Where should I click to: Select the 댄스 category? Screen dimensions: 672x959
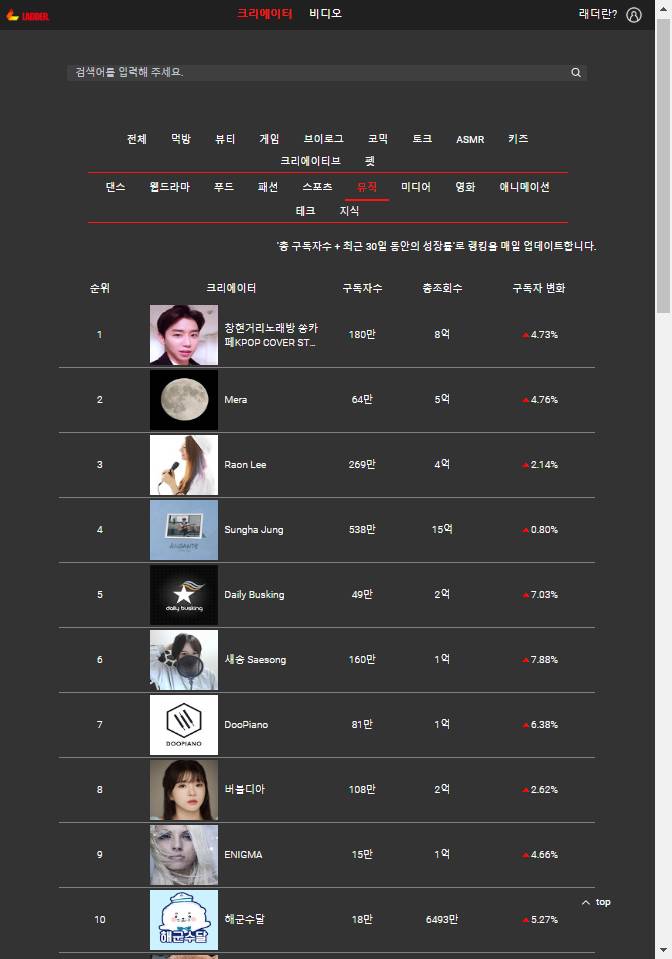click(x=115, y=187)
